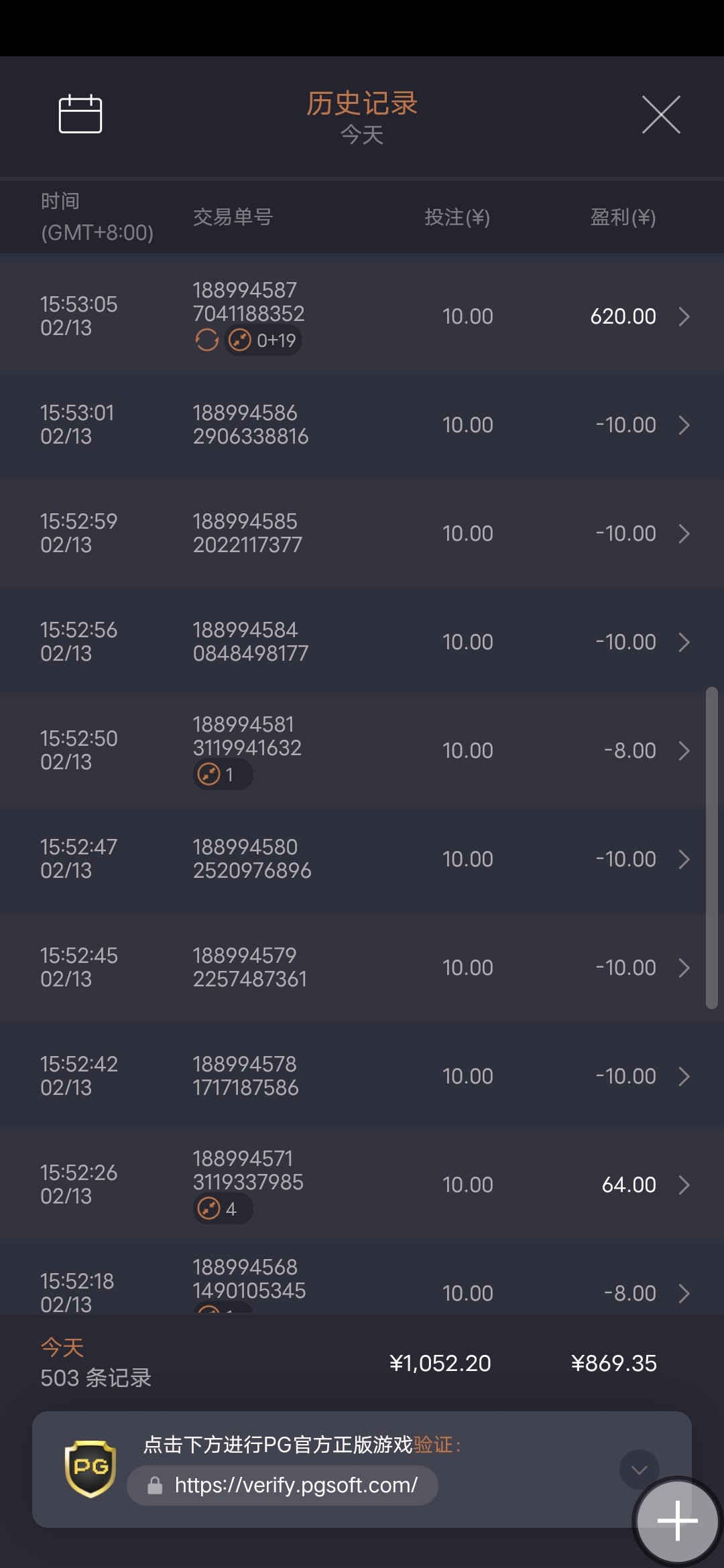Image resolution: width=724 pixels, height=1568 pixels.
Task: Tap the floating plus button
Action: [x=677, y=1520]
